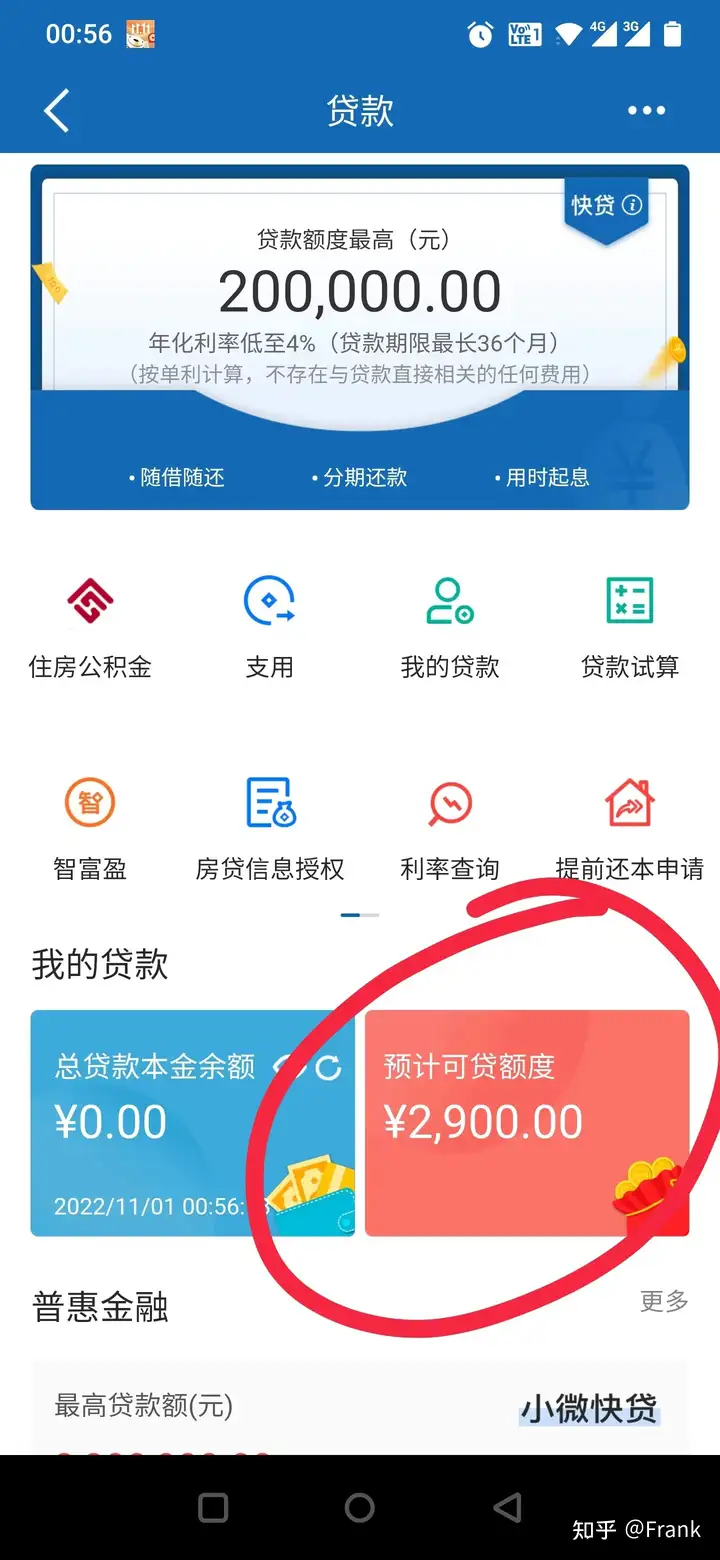Screen dimensions: 720x1560
Task: Open the 贷款试算 calculator
Action: pyautogui.click(x=629, y=625)
